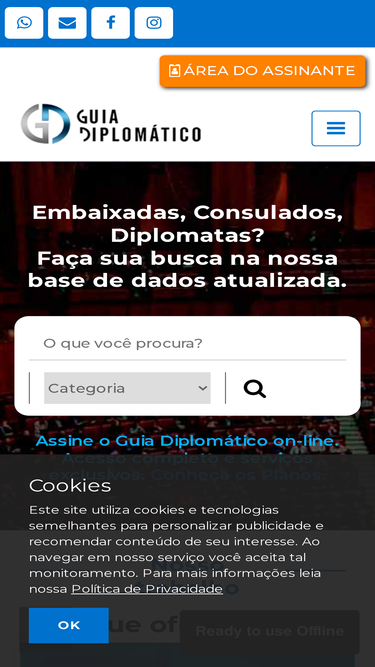The image size is (375, 667).
Task: Open the Facebook page icon
Action: [x=111, y=23]
